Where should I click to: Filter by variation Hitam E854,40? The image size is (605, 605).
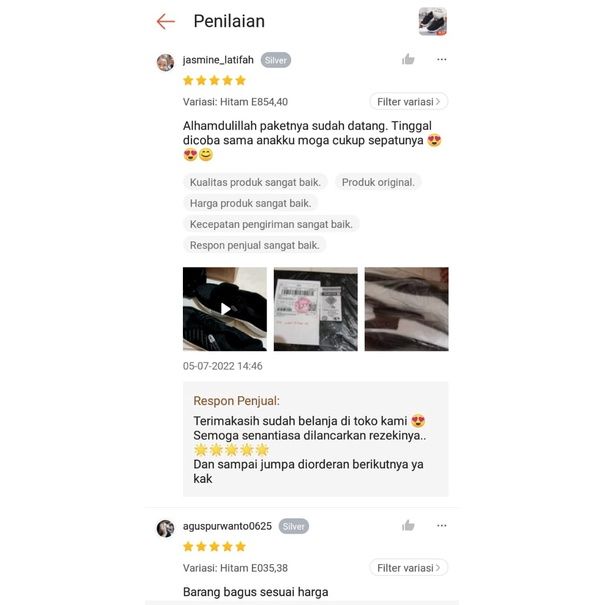(408, 101)
